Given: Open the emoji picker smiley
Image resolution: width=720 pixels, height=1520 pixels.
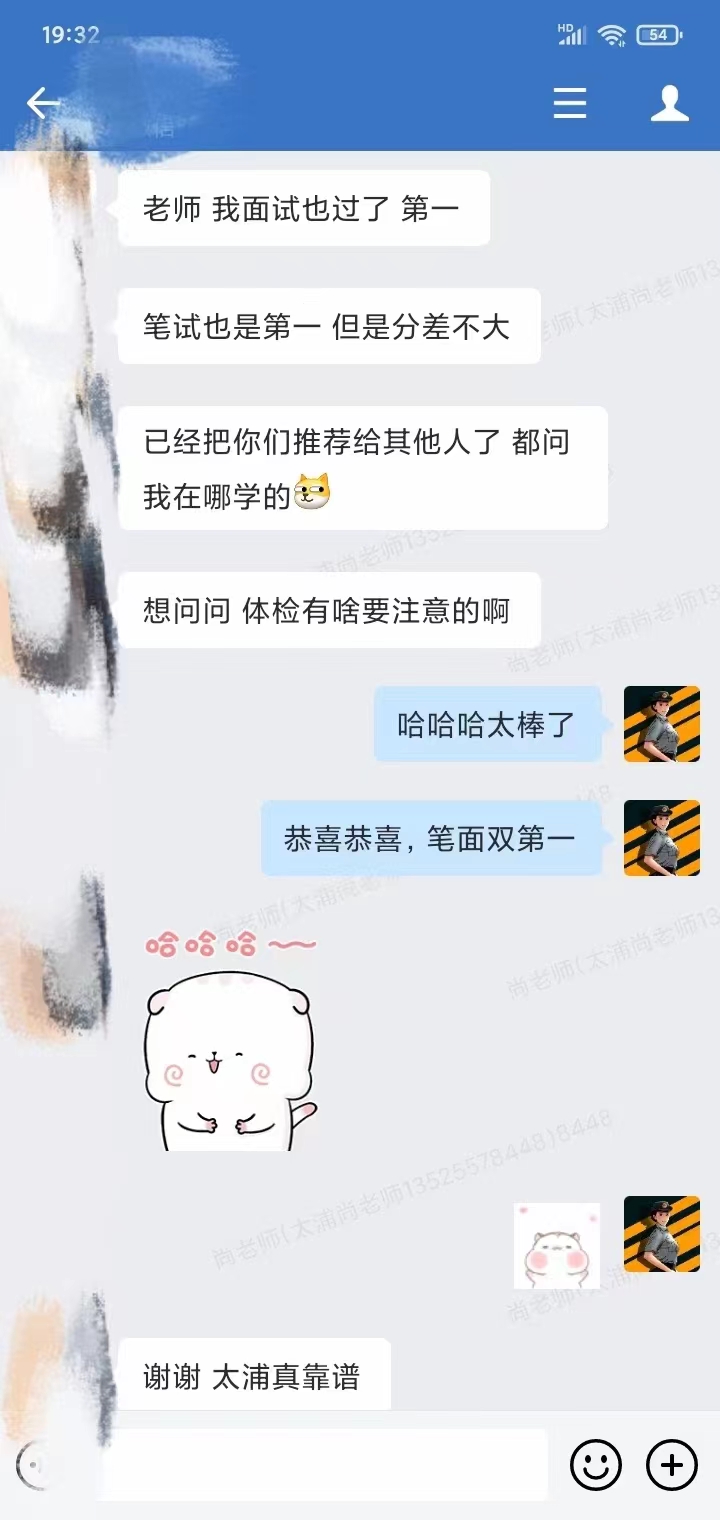Looking at the screenshot, I should [596, 1465].
